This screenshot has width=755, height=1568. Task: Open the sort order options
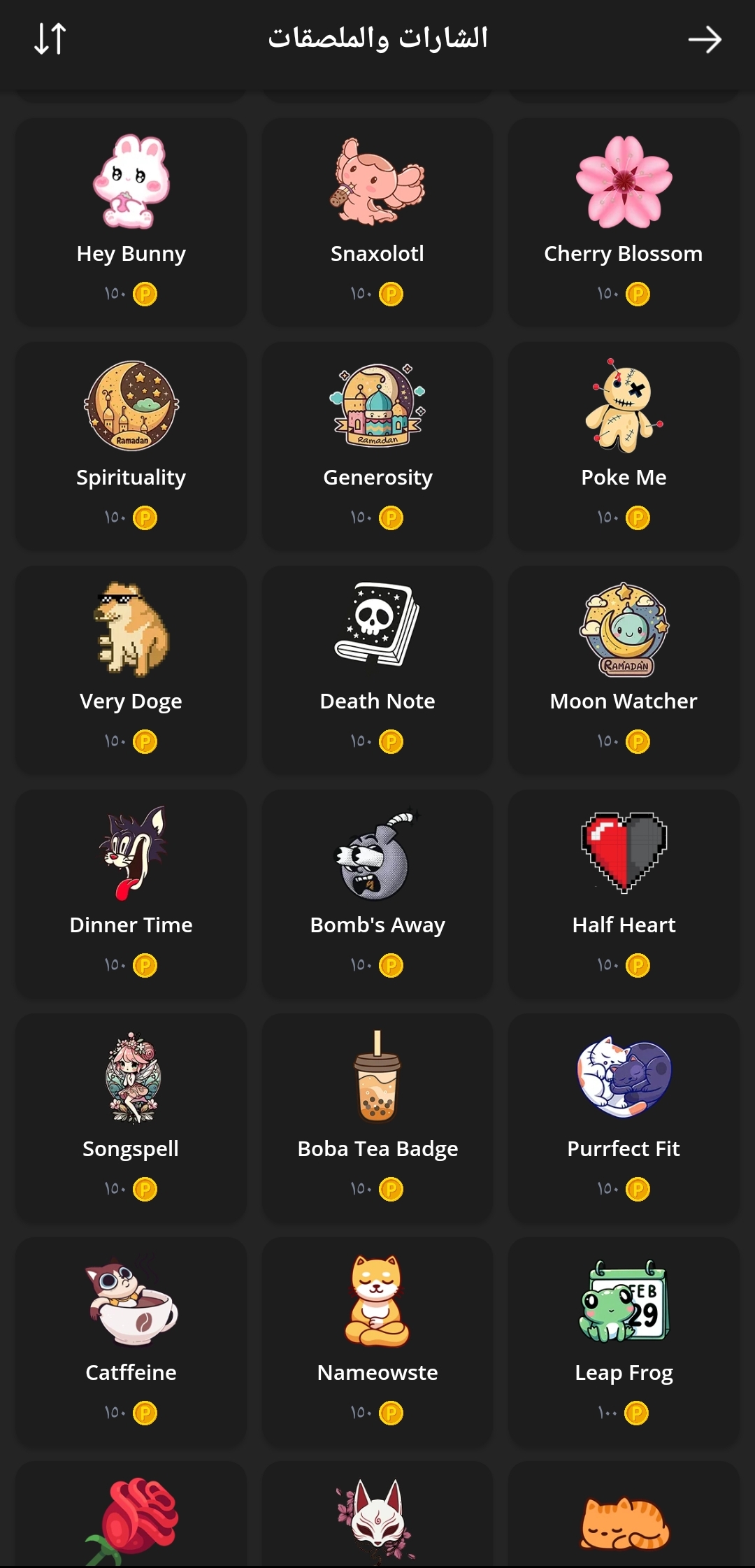point(50,39)
